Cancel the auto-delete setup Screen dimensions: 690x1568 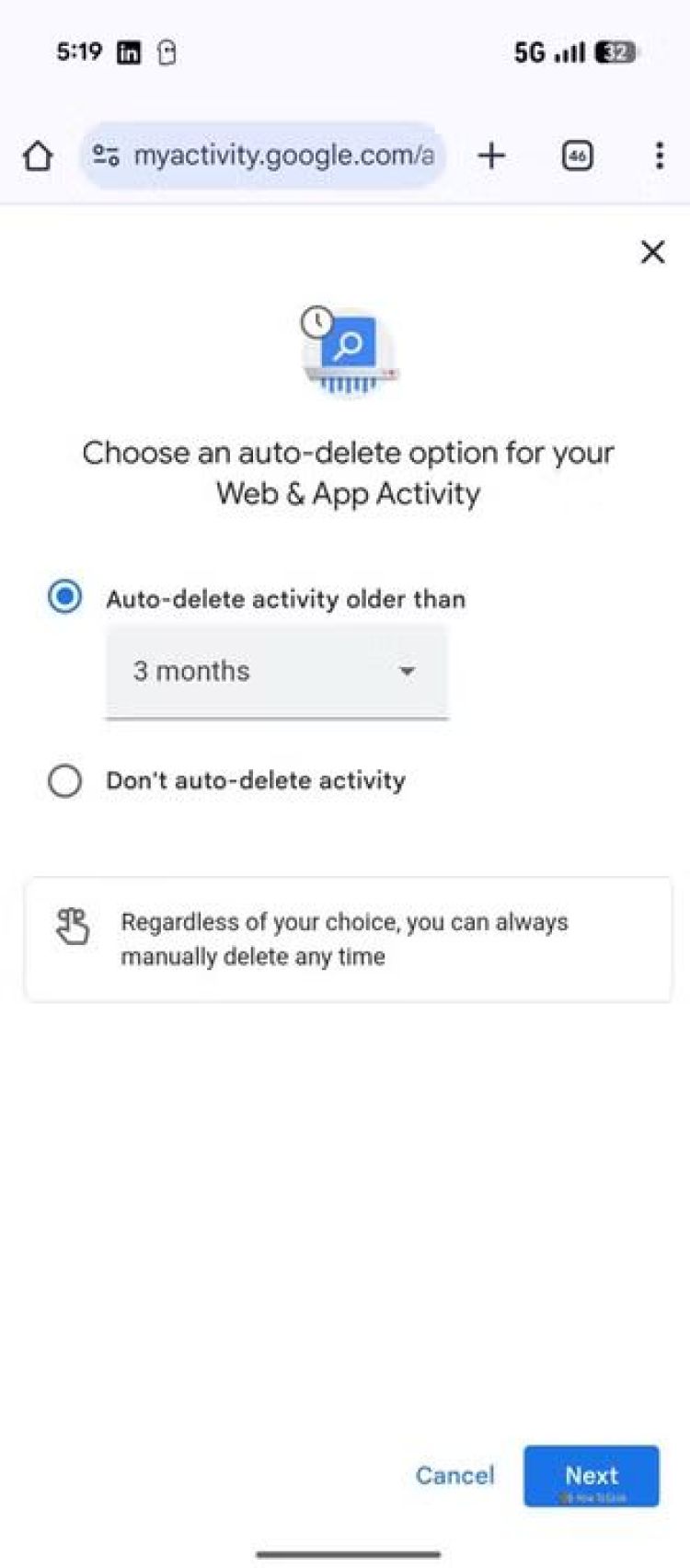coord(454,1475)
